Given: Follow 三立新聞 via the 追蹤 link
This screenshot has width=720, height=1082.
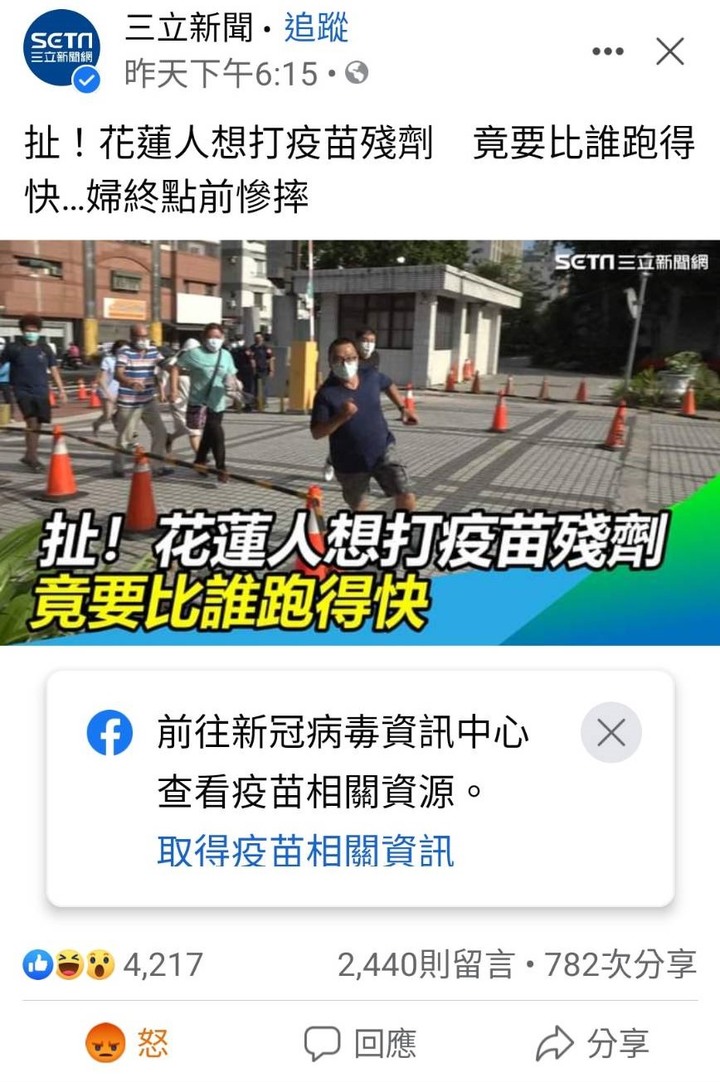Looking at the screenshot, I should (316, 29).
